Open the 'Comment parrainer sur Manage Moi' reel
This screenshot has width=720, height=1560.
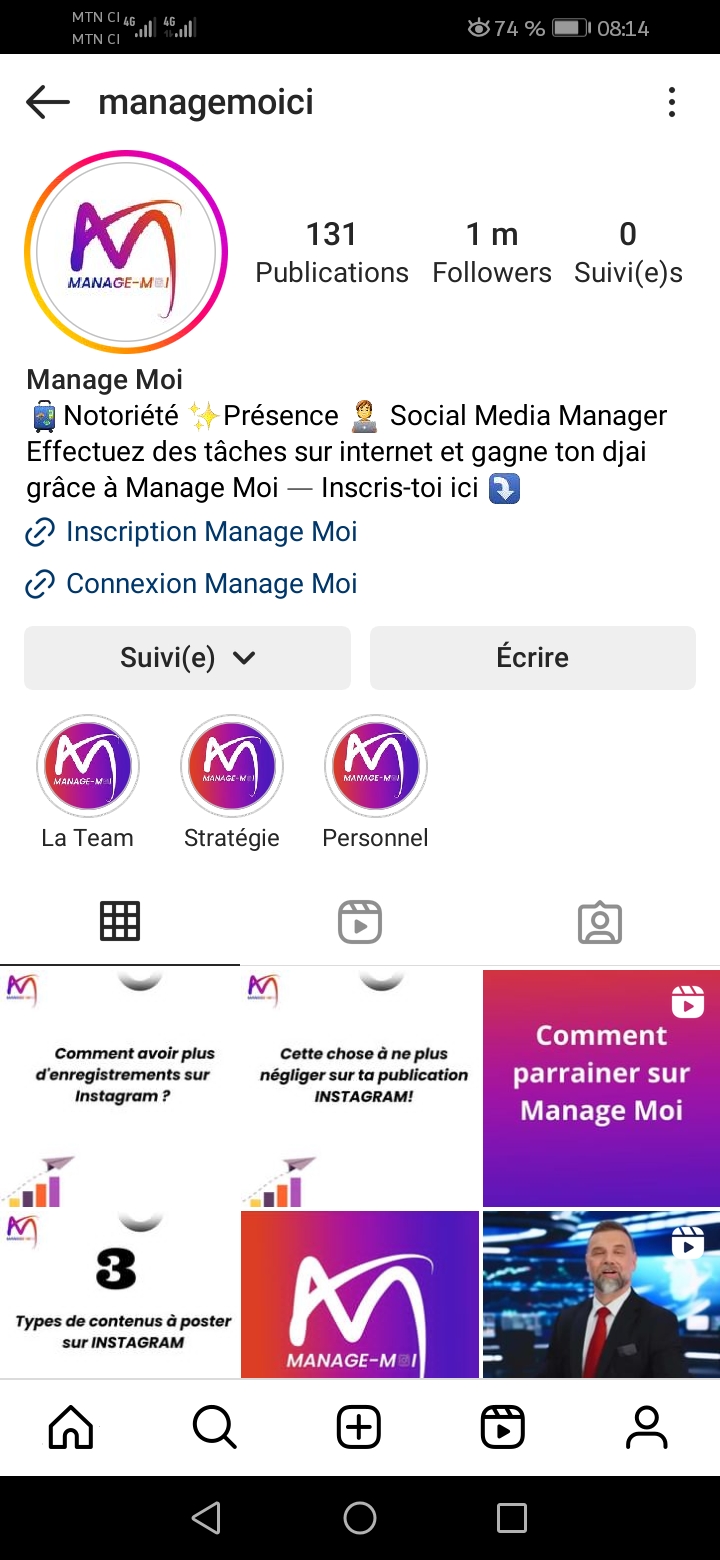pyautogui.click(x=601, y=1088)
